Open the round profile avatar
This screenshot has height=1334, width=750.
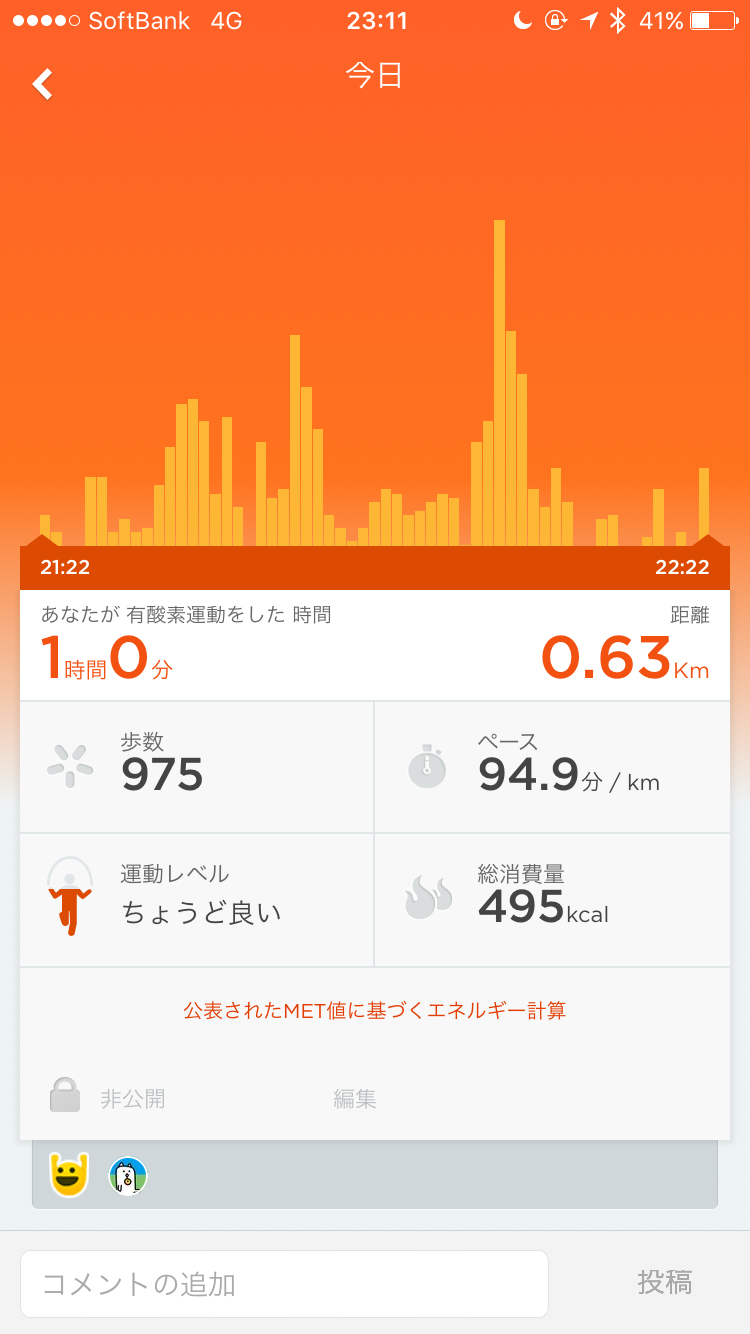coord(128,1176)
